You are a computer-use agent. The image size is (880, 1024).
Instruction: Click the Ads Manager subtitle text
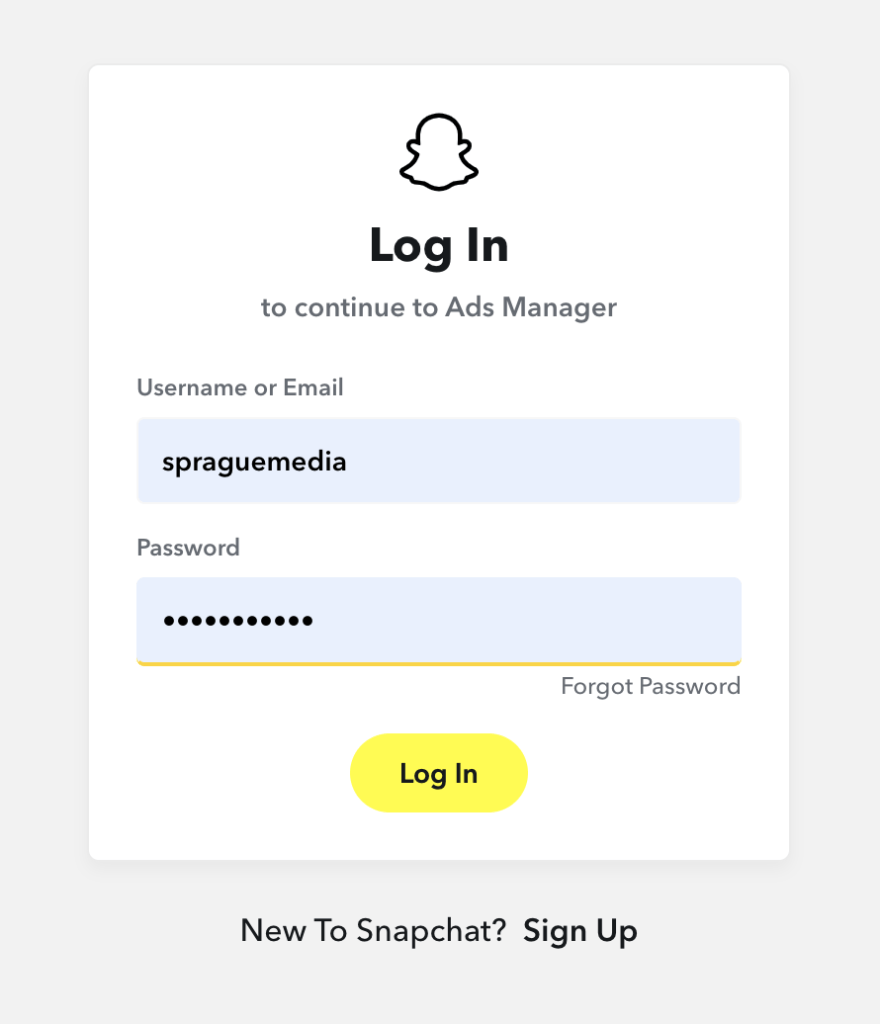(x=439, y=307)
